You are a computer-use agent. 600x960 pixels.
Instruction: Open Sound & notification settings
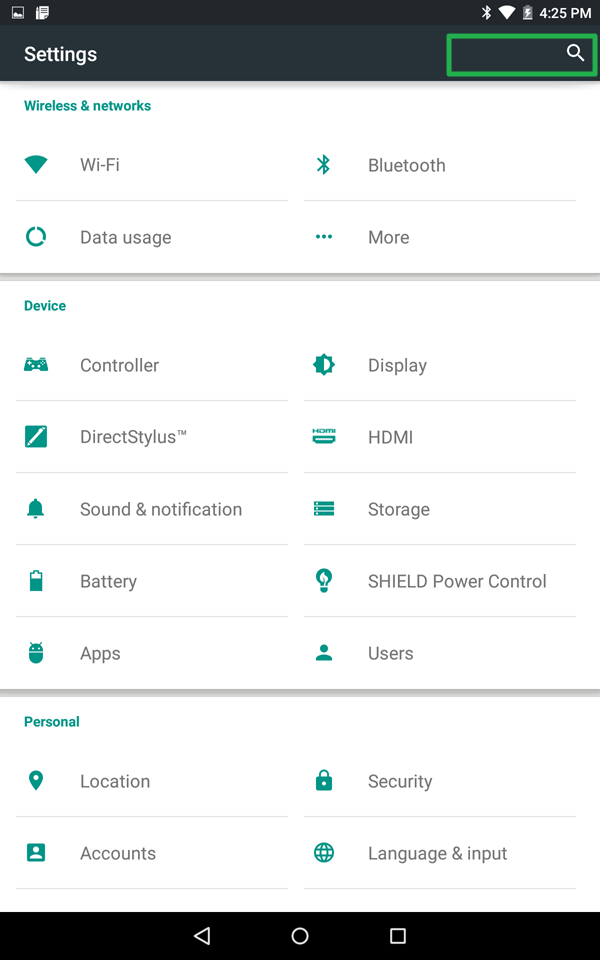(x=160, y=509)
